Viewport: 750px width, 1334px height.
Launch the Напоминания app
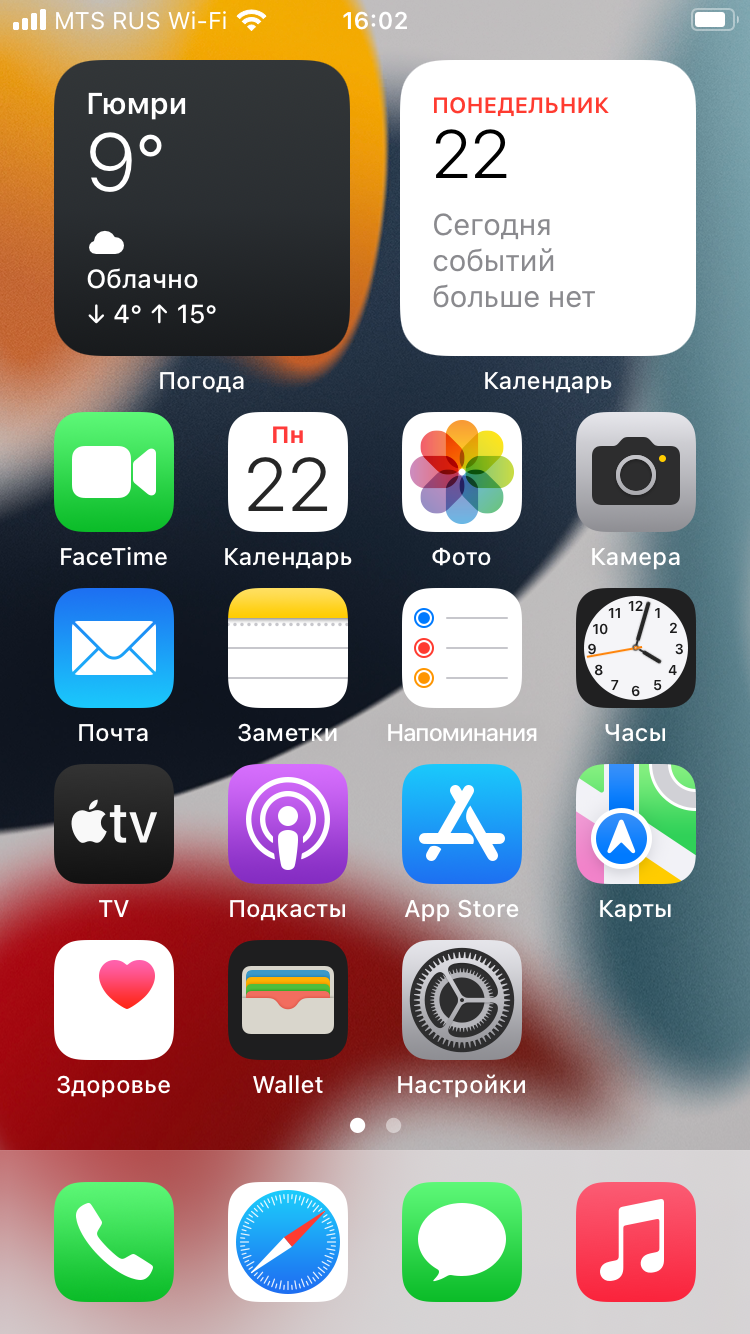[x=462, y=648]
